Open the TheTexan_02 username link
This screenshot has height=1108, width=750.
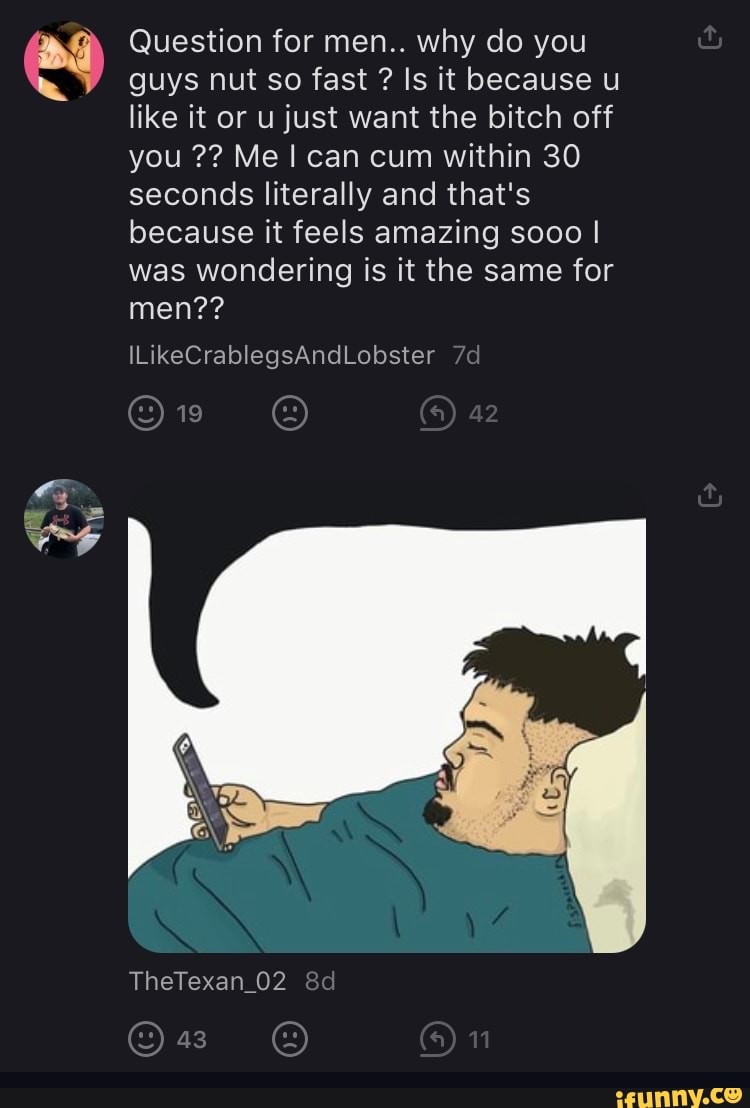pyautogui.click(x=208, y=982)
